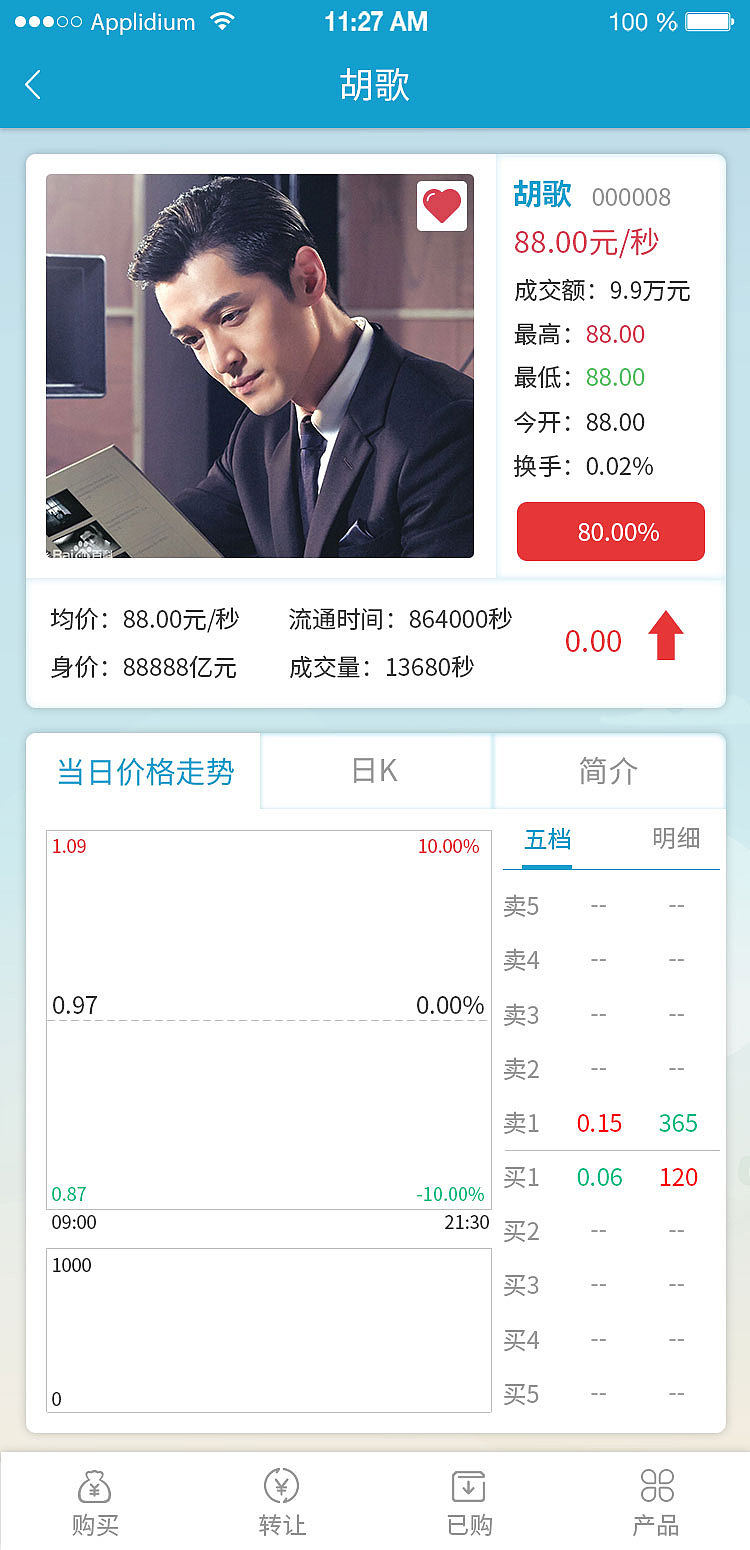This screenshot has width=750, height=1550.
Task: Tap the back arrow to leave 胡歌 page
Action: click(x=33, y=85)
